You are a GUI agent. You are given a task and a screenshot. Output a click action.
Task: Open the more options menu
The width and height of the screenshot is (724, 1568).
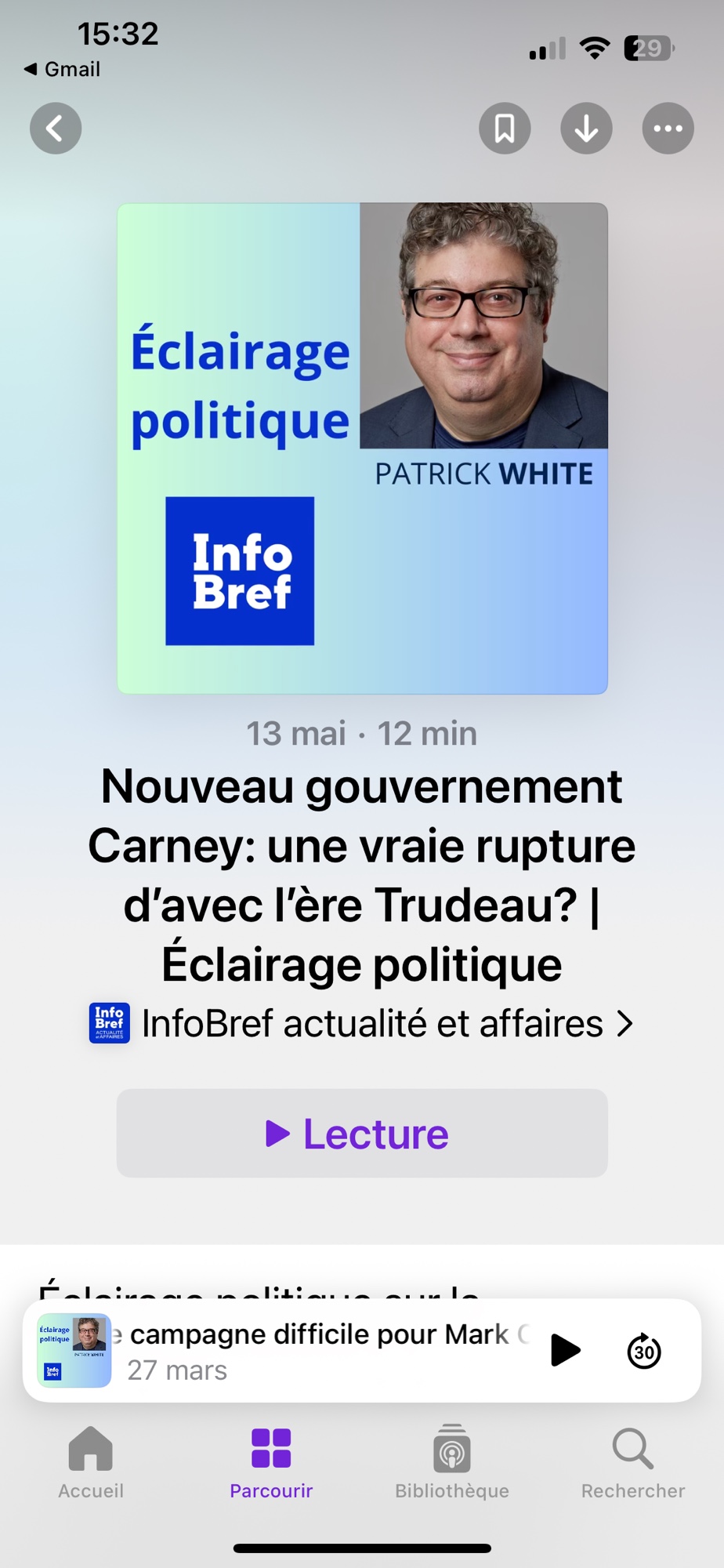click(x=668, y=129)
